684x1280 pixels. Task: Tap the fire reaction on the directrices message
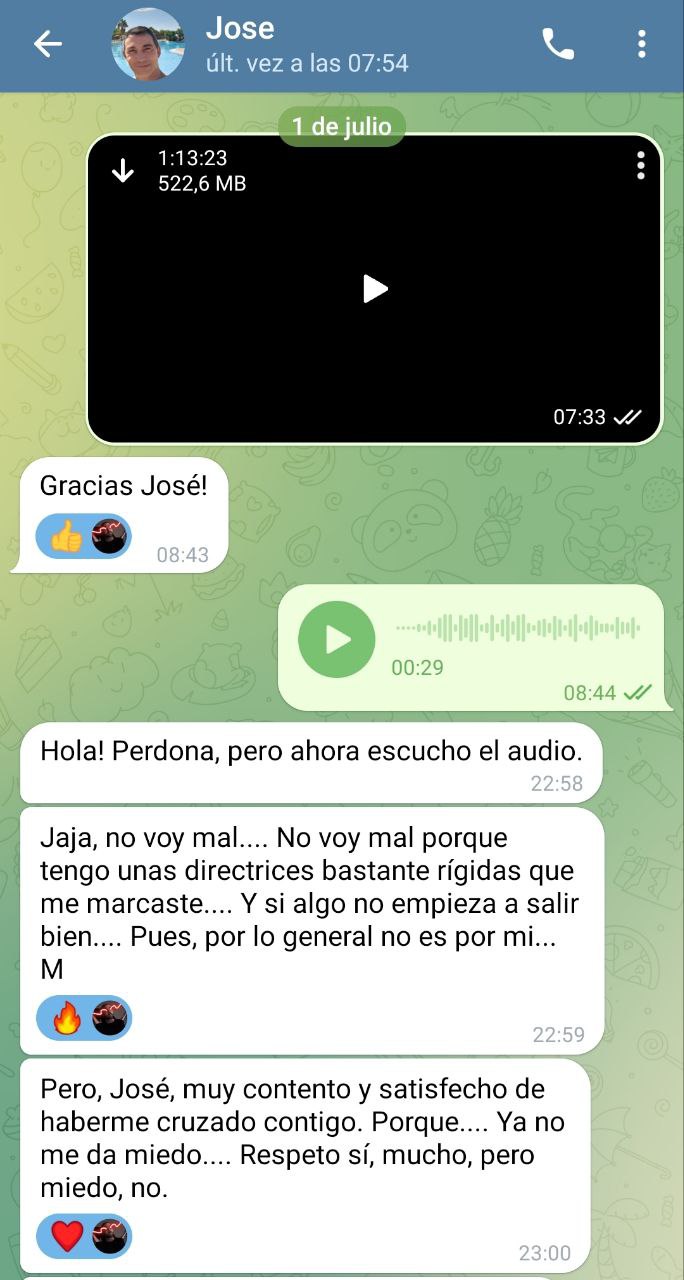click(x=66, y=1018)
